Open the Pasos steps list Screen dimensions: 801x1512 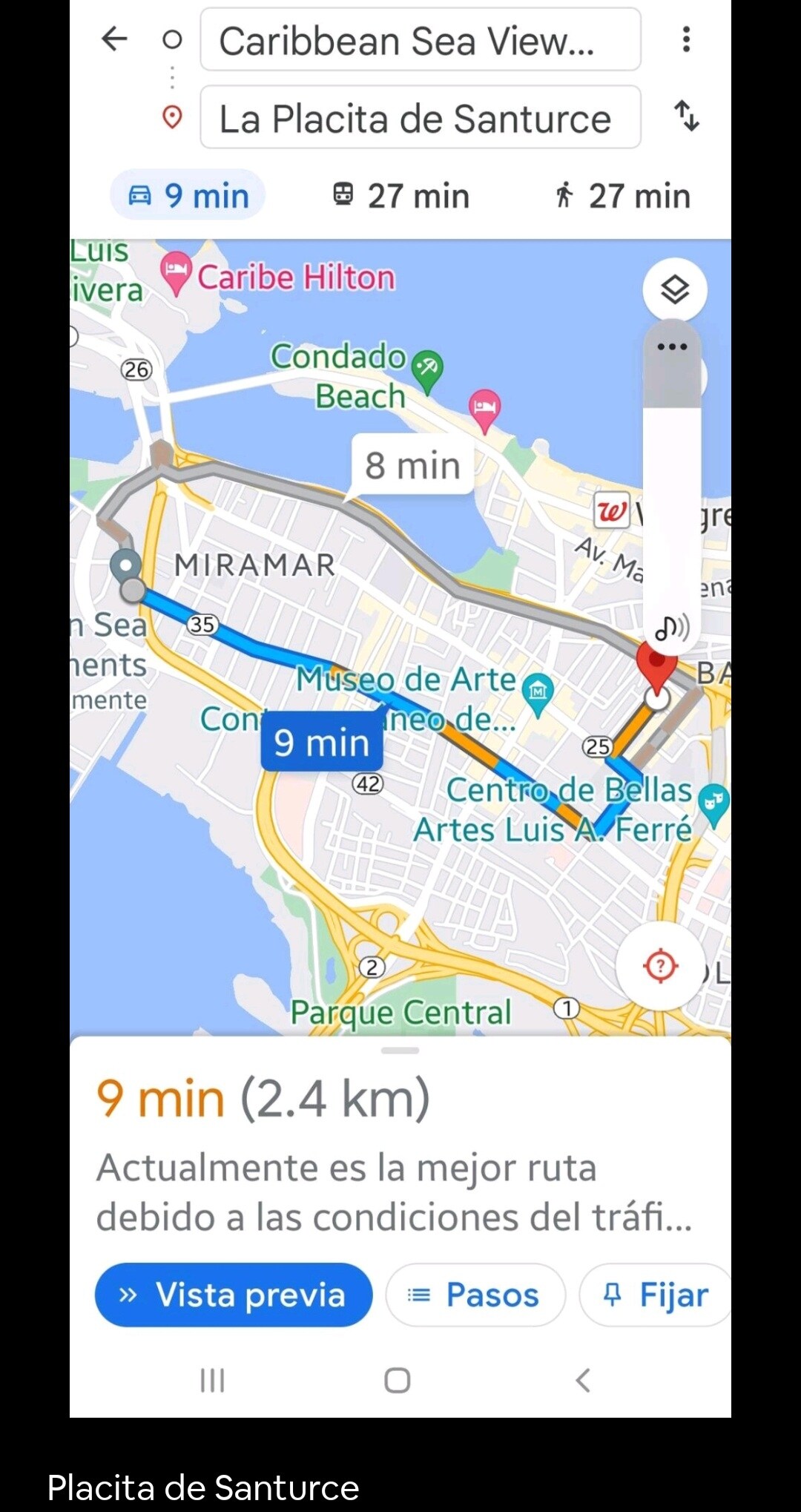click(x=475, y=1295)
